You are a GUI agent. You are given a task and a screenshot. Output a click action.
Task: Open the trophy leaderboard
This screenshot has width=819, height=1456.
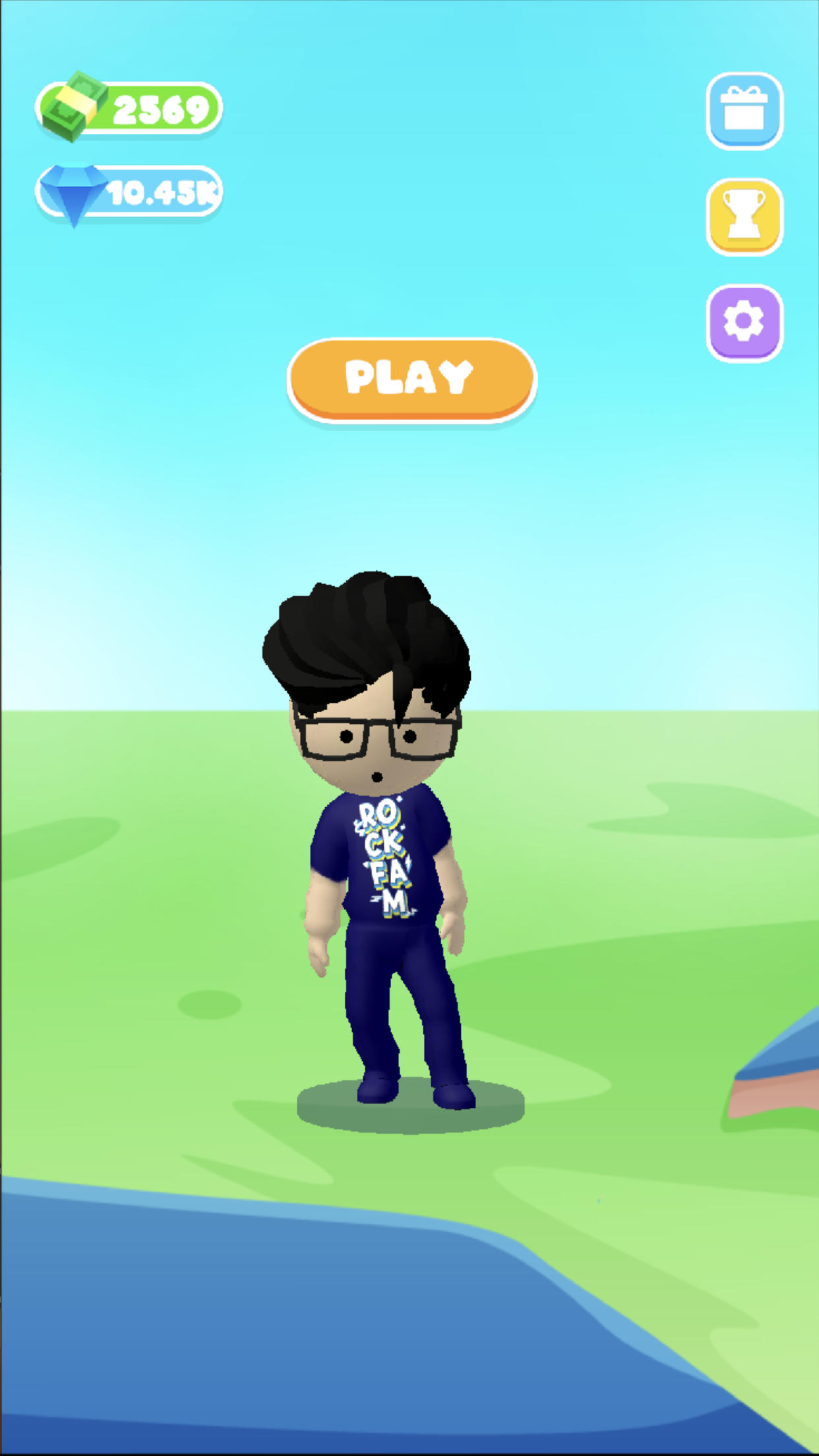[744, 216]
